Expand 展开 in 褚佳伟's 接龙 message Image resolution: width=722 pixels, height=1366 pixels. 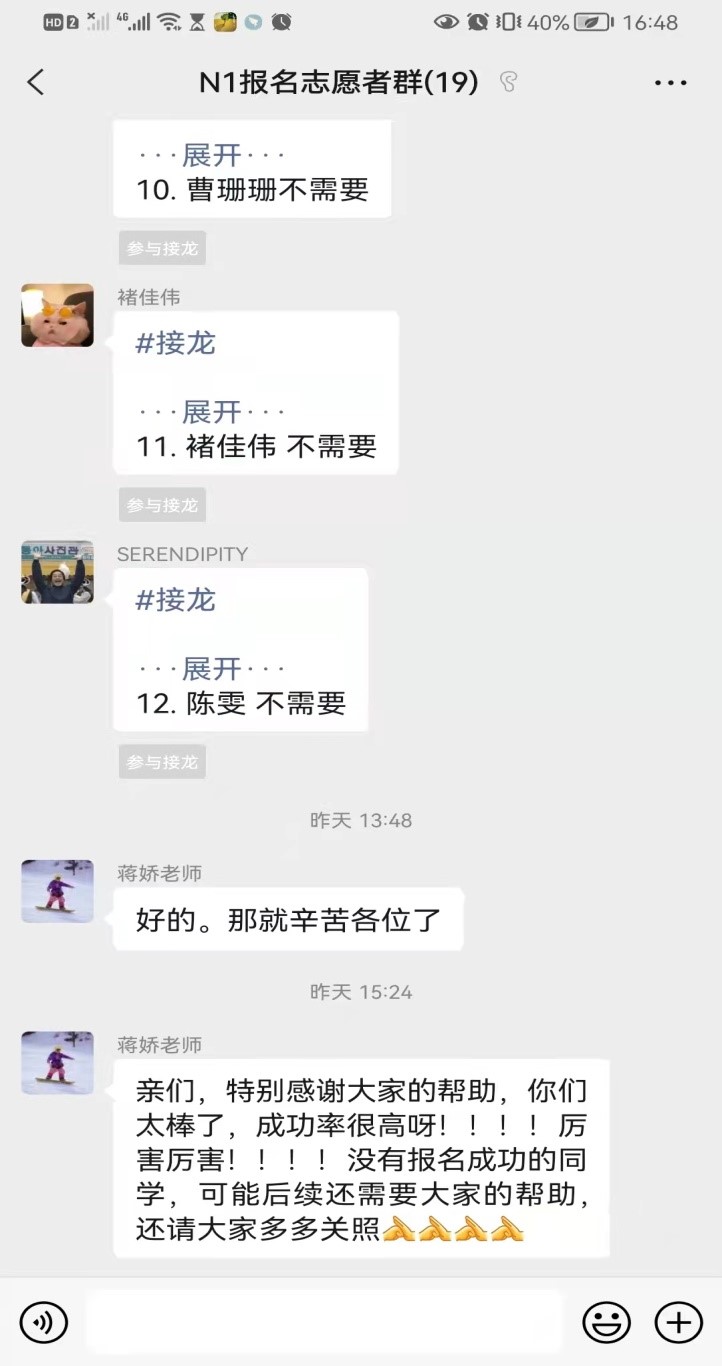pyautogui.click(x=212, y=411)
